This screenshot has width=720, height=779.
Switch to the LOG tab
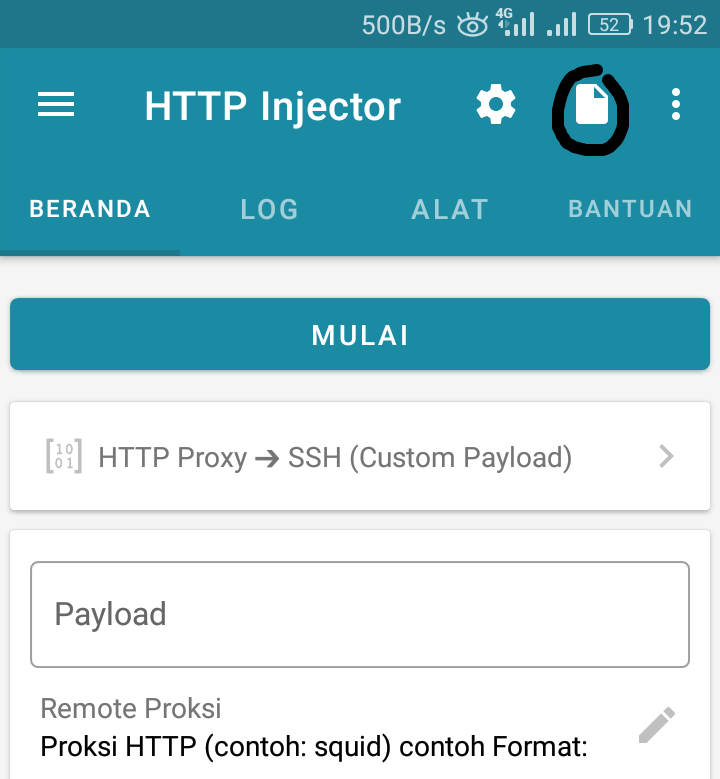point(269,209)
